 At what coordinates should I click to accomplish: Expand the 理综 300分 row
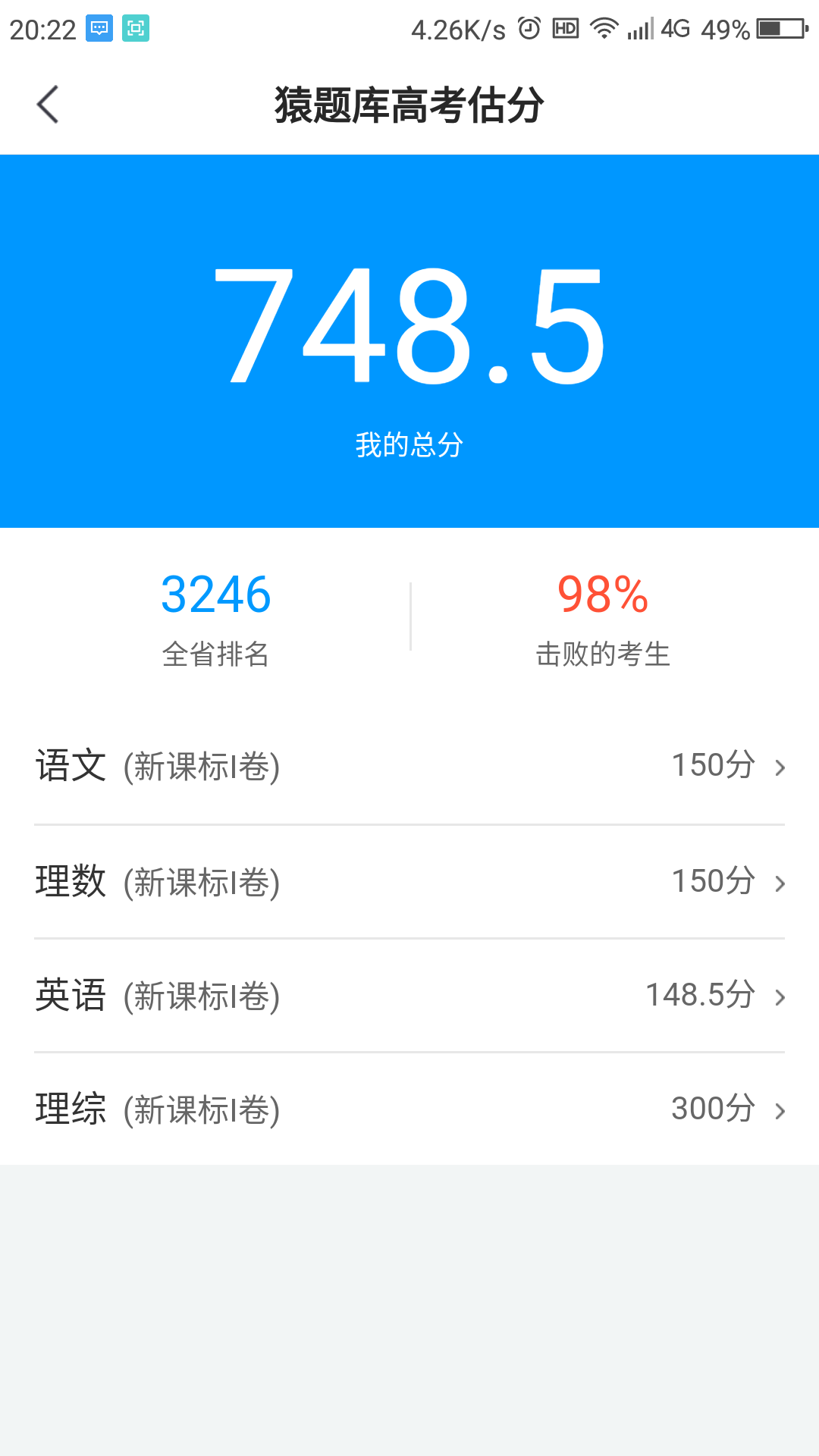(780, 1110)
